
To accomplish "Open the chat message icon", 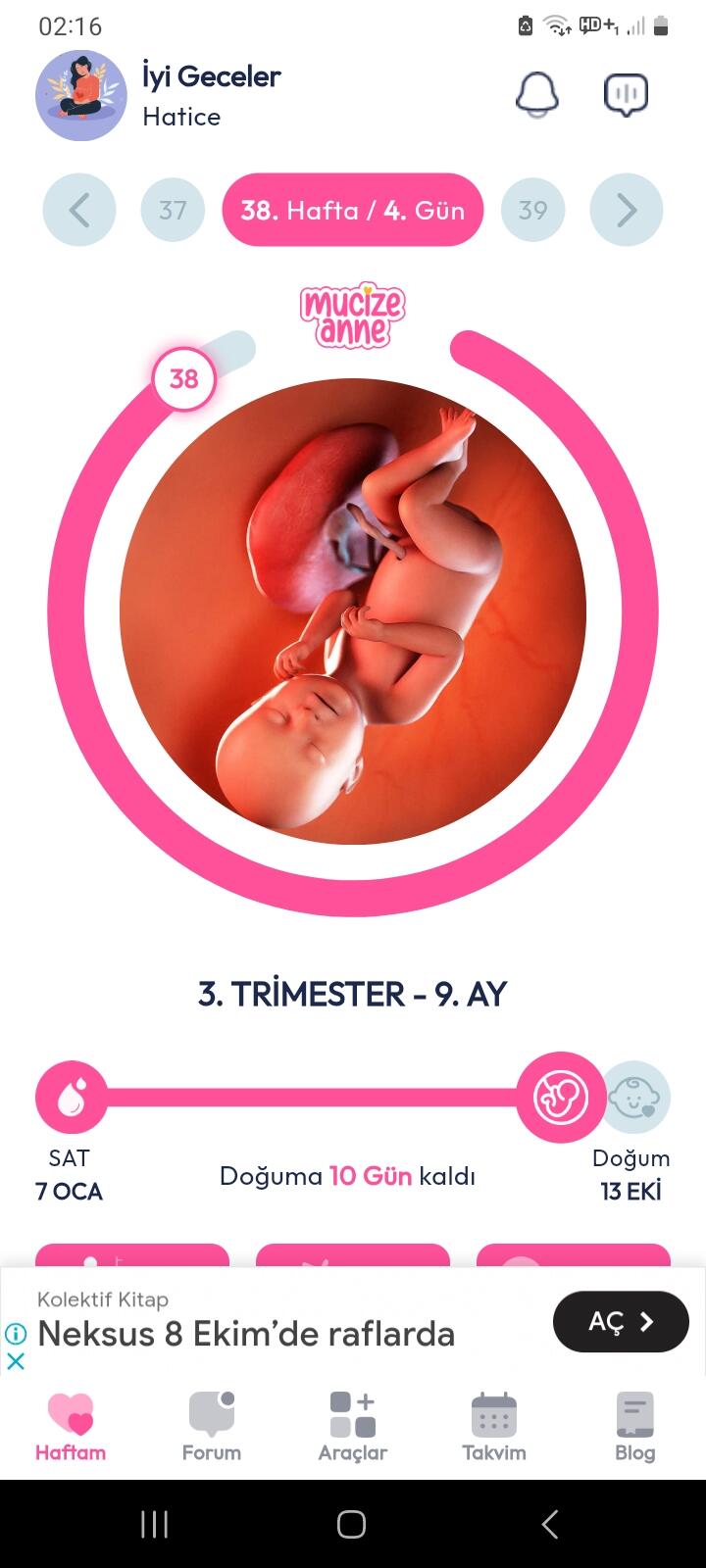I will coord(626,95).
